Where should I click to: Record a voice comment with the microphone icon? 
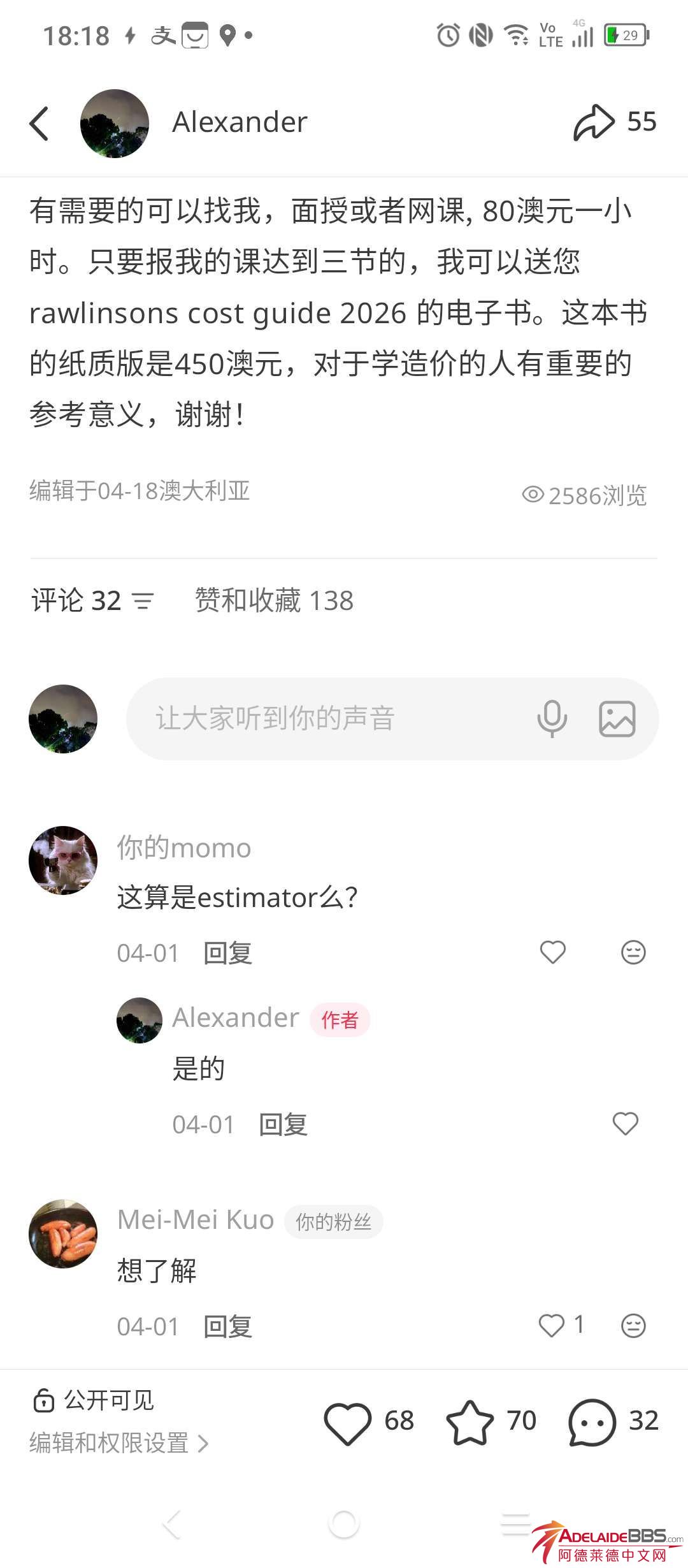pos(552,719)
